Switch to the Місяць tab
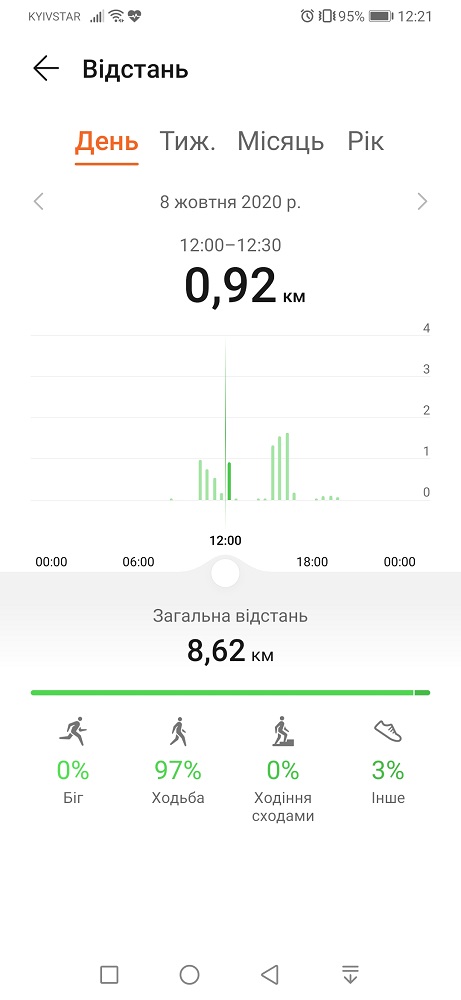This screenshot has height=1000, width=461. (281, 142)
